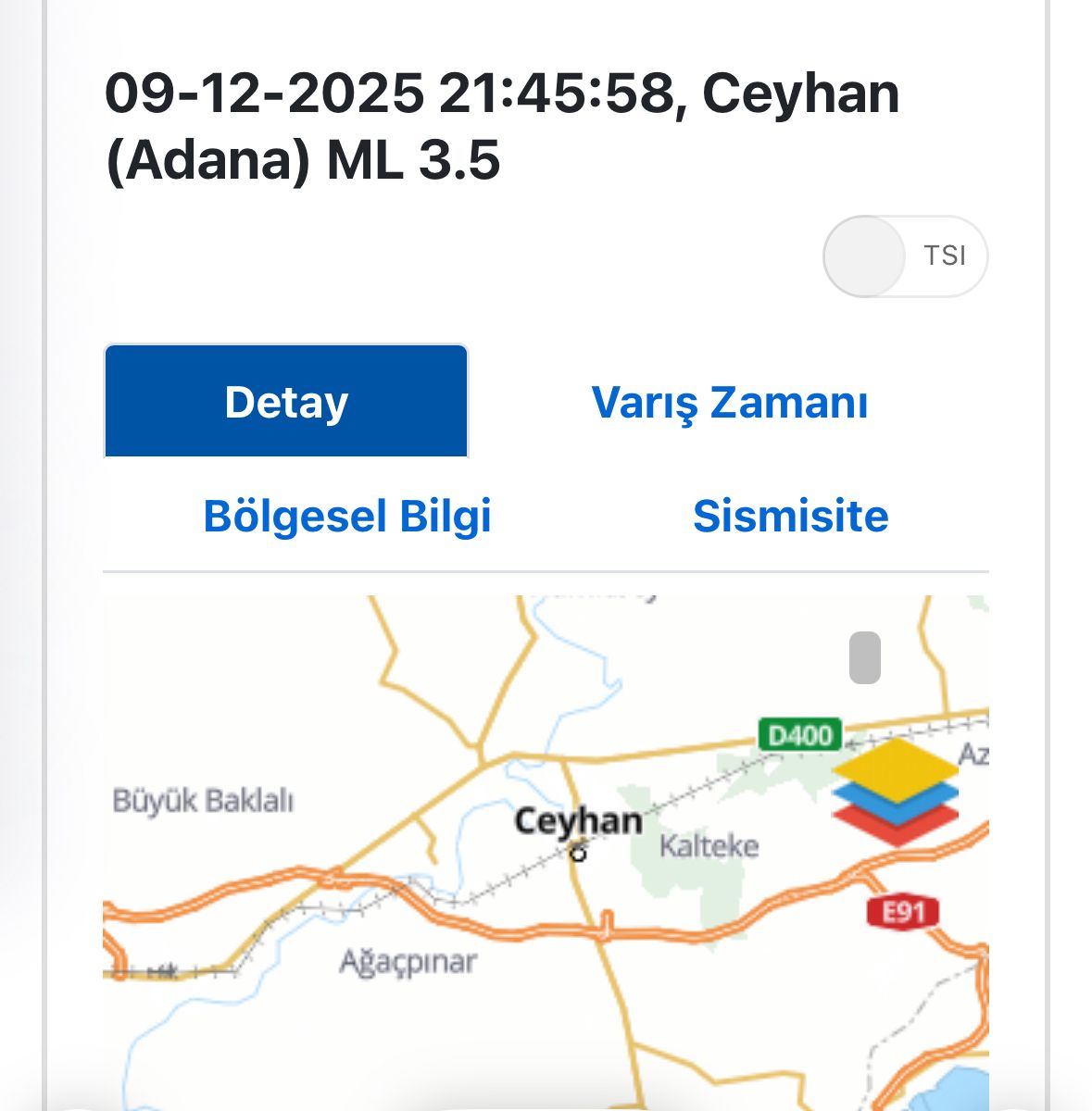Open the Bölgesel Bilgi tab
Image resolution: width=1092 pixels, height=1111 pixels.
[347, 516]
